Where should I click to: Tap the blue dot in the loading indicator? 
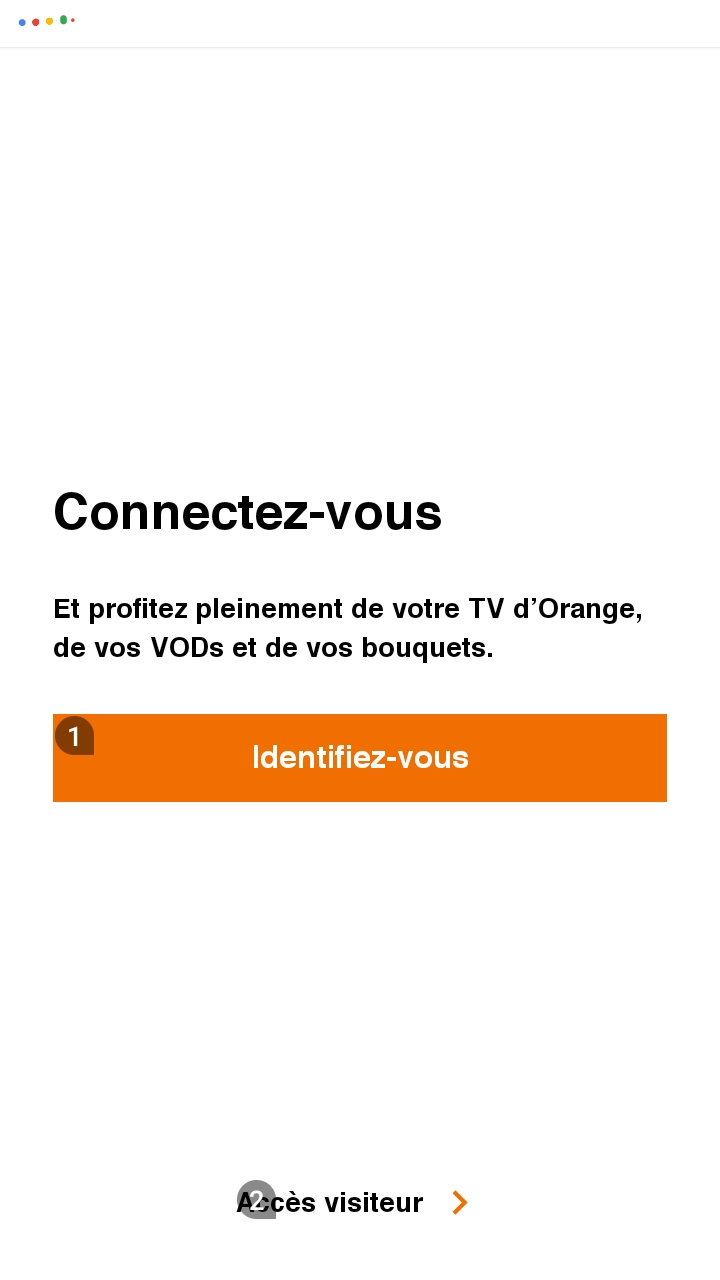tap(22, 22)
